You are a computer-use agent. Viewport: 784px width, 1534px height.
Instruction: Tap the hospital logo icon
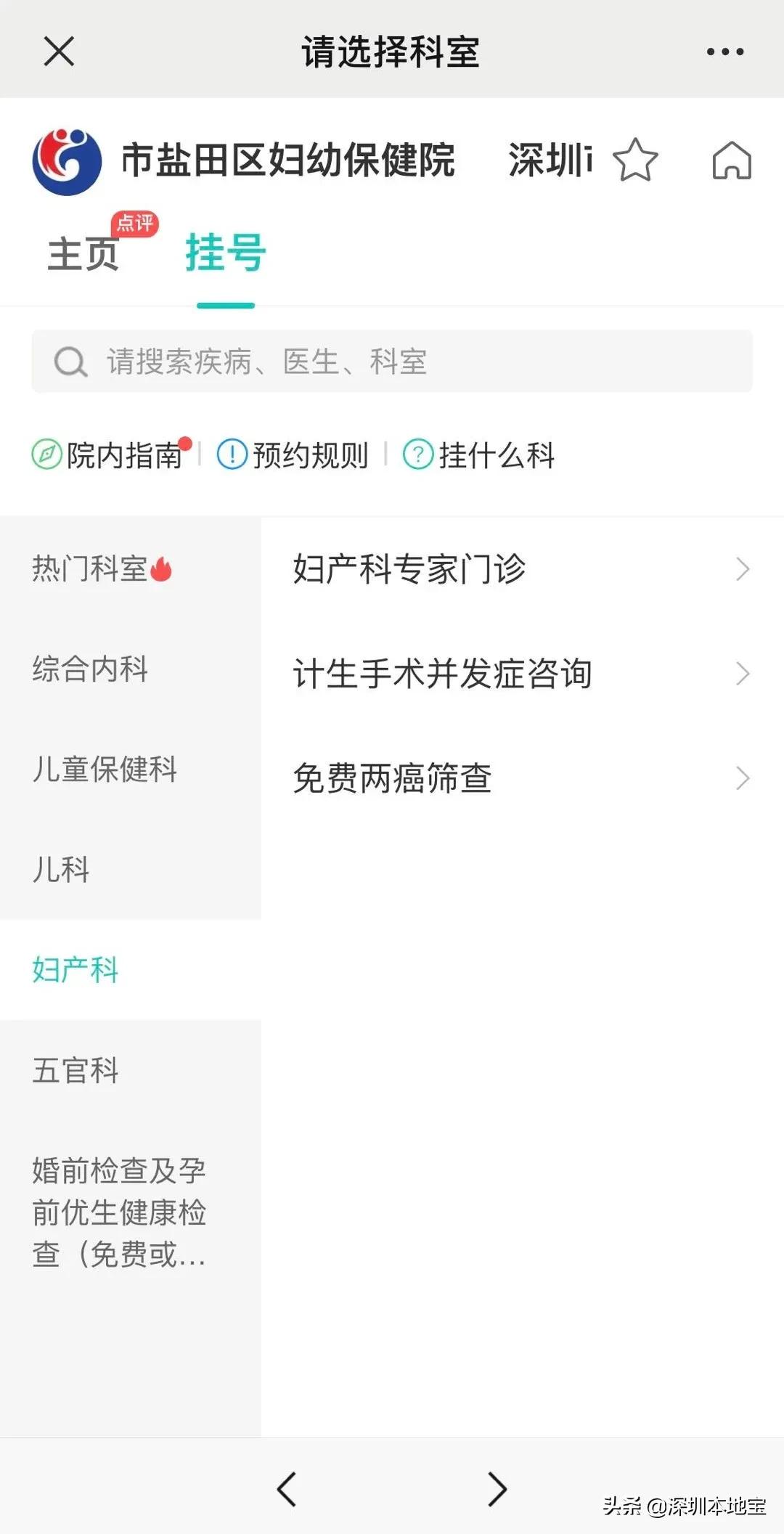(x=69, y=160)
